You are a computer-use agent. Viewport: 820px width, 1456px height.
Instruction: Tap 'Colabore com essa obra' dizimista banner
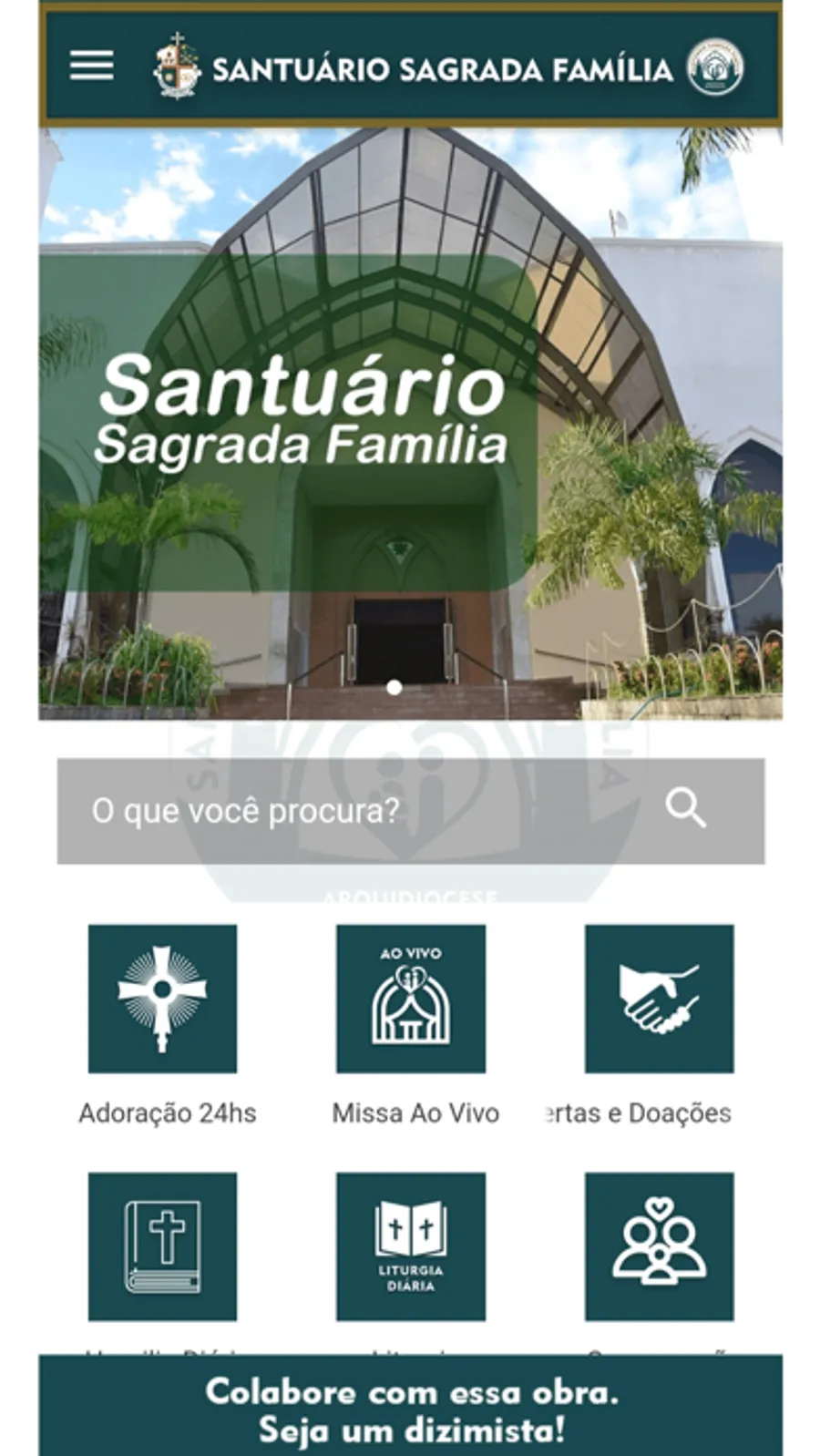(x=411, y=1409)
